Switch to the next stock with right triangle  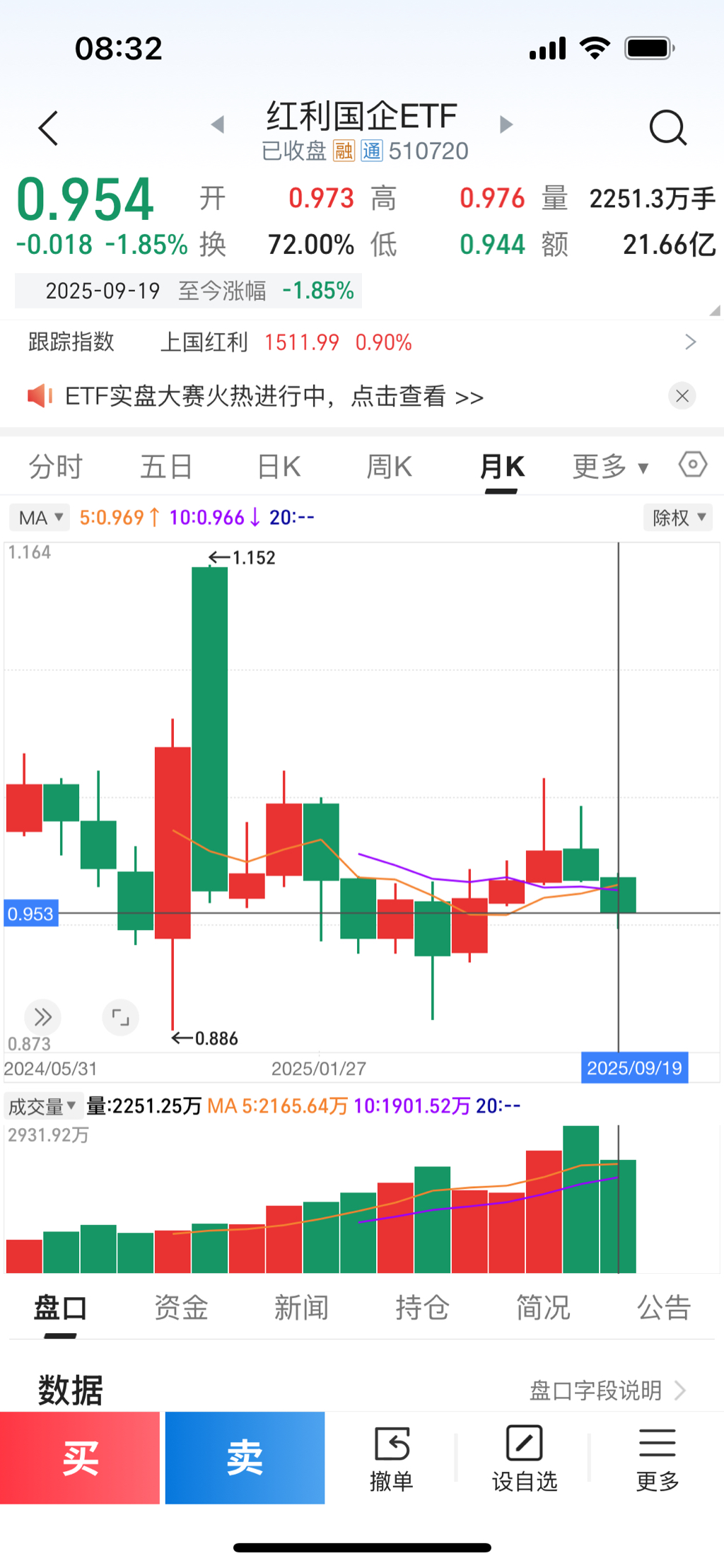(506, 125)
